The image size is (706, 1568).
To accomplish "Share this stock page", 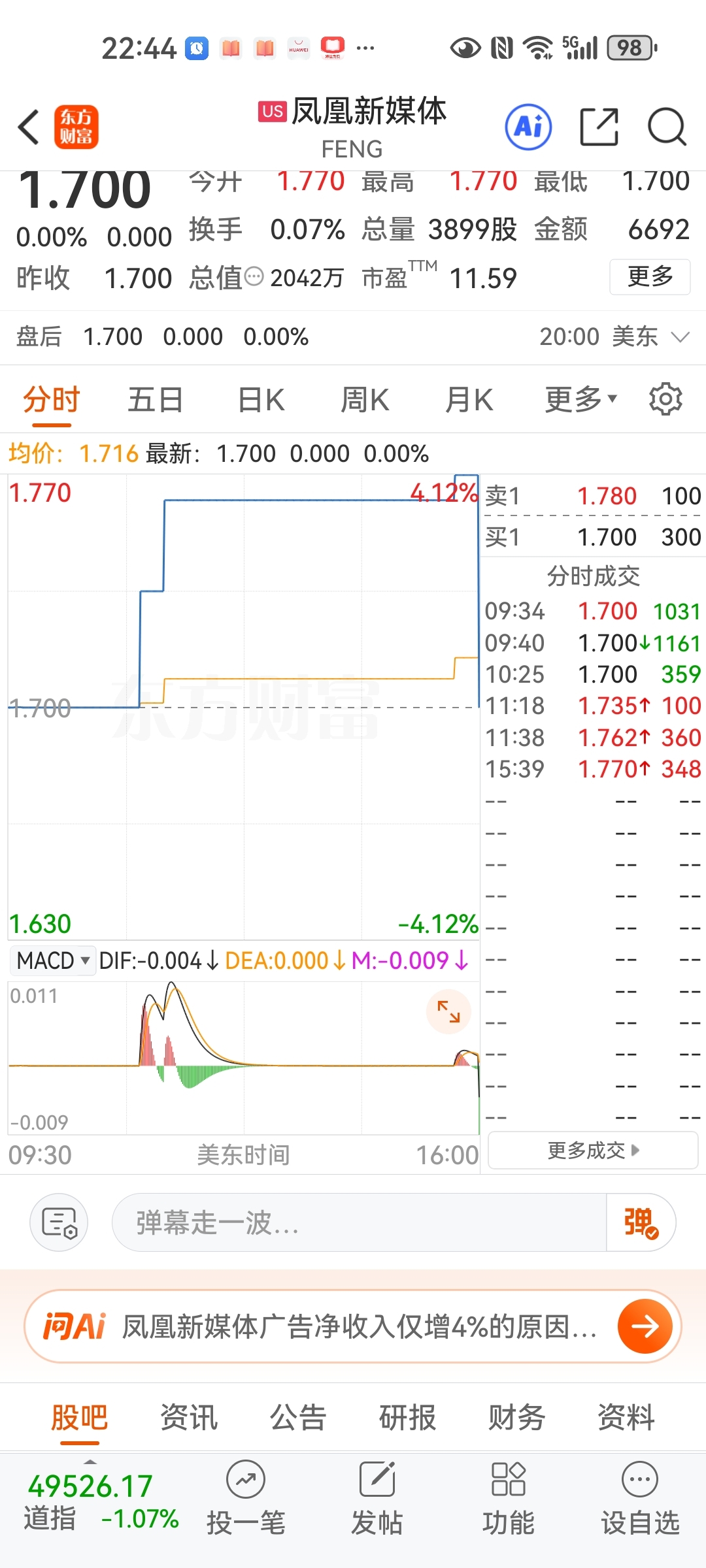I will click(599, 127).
